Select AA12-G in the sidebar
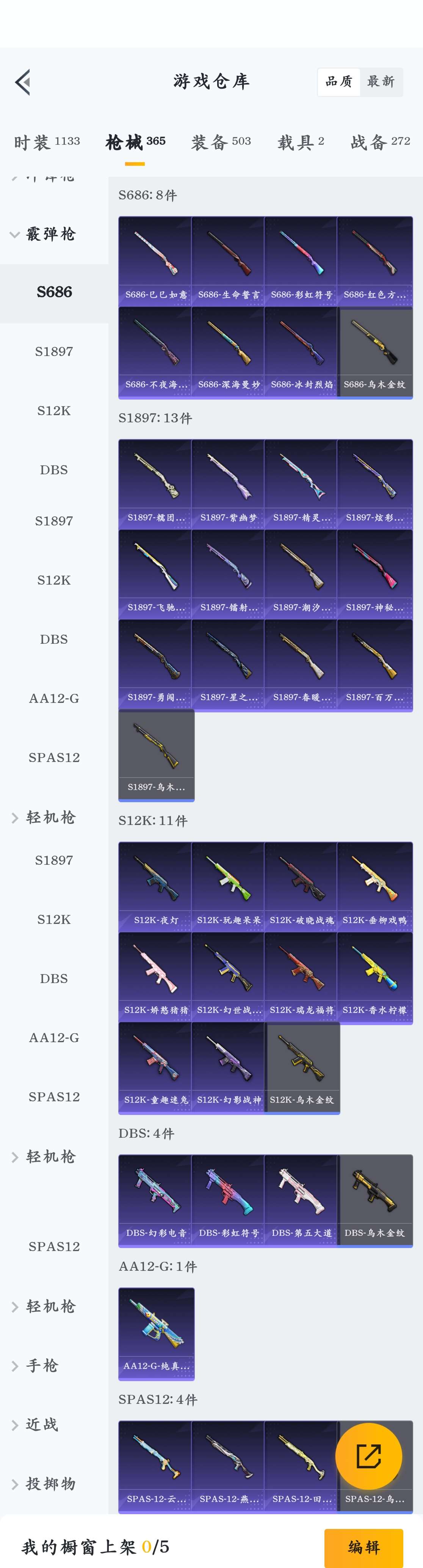This screenshot has height=1568, width=423. [x=54, y=698]
